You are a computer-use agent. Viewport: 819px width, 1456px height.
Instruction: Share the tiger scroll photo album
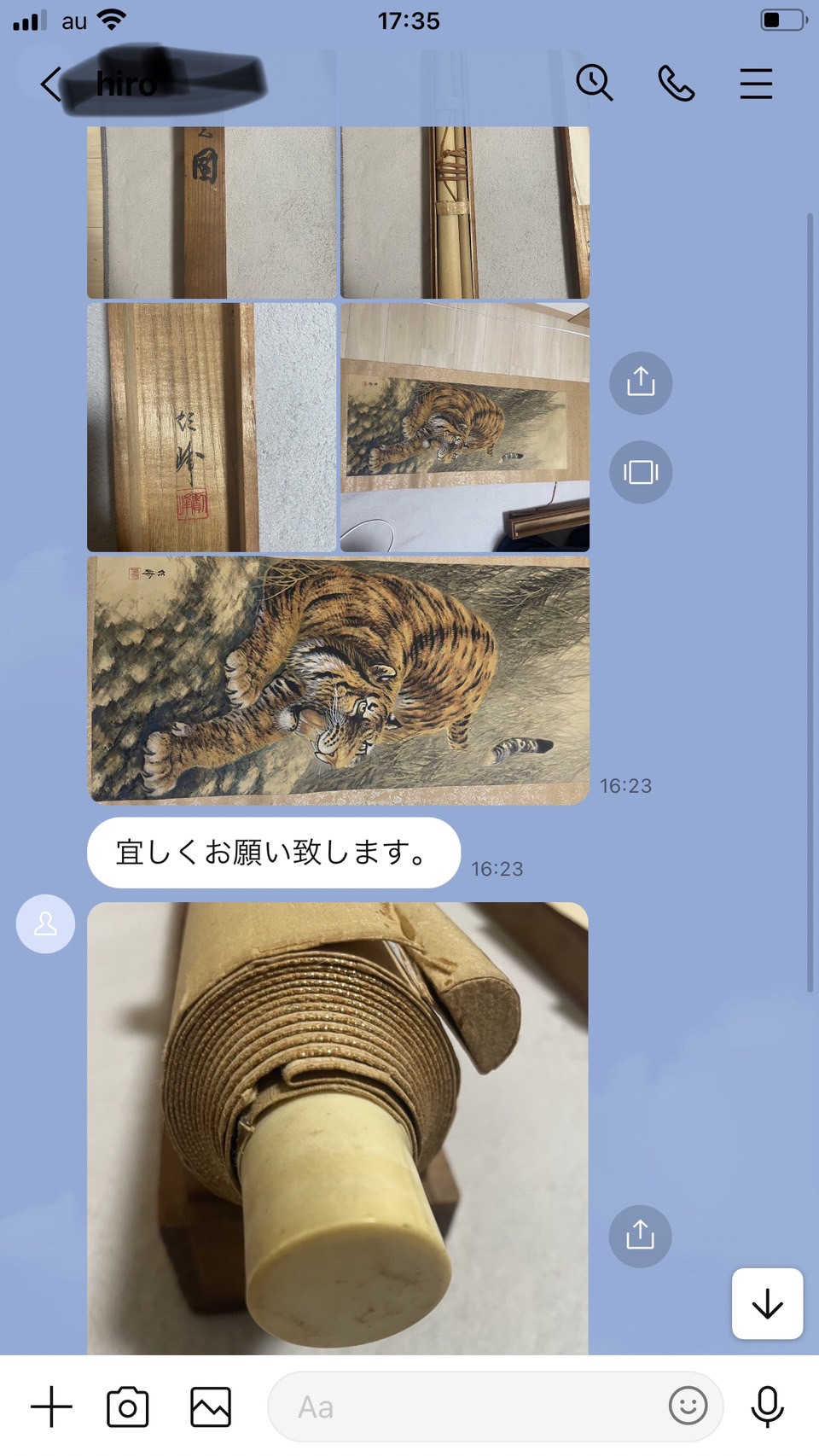[x=641, y=382]
